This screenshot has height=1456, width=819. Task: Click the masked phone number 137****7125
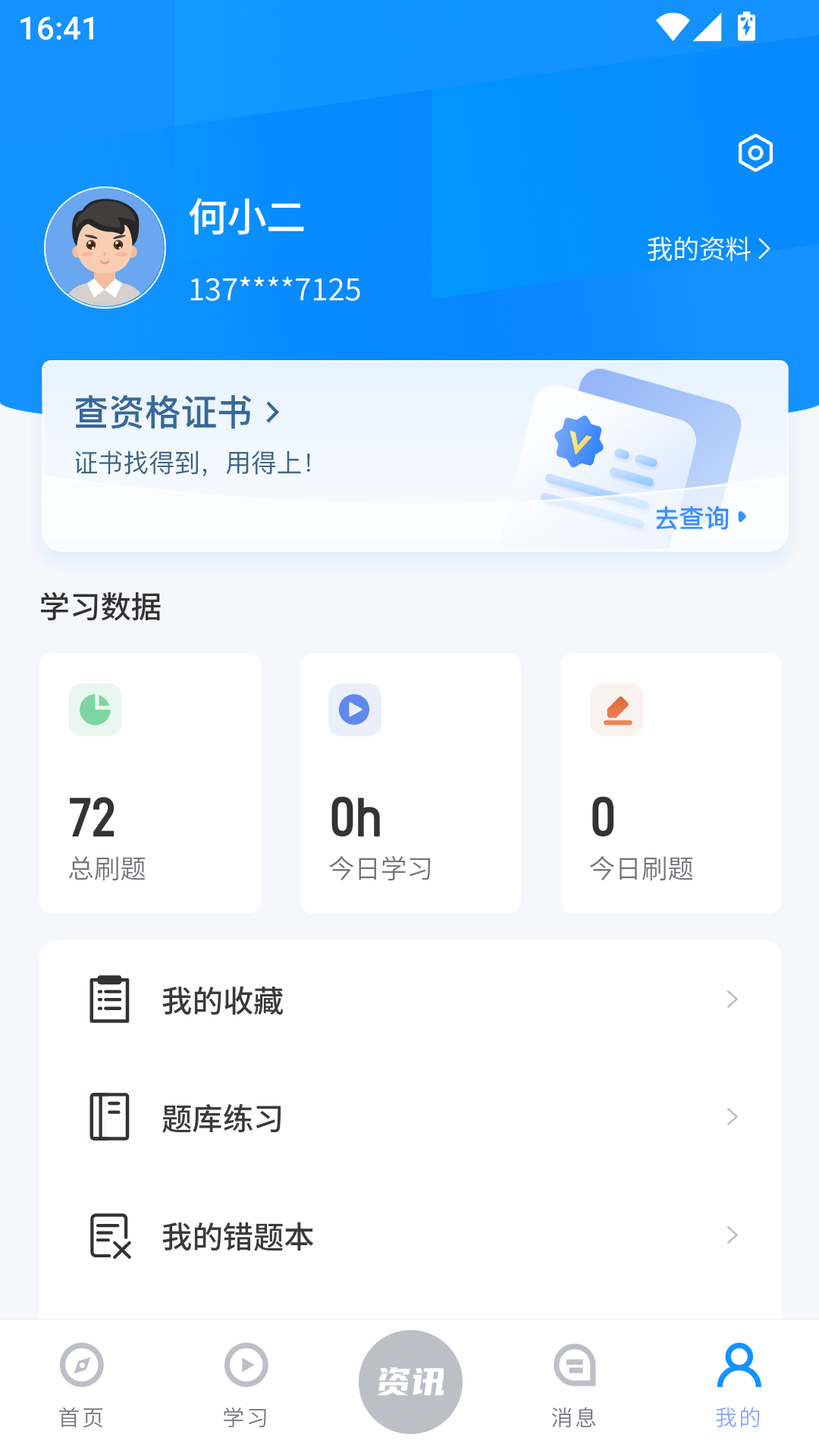(276, 289)
